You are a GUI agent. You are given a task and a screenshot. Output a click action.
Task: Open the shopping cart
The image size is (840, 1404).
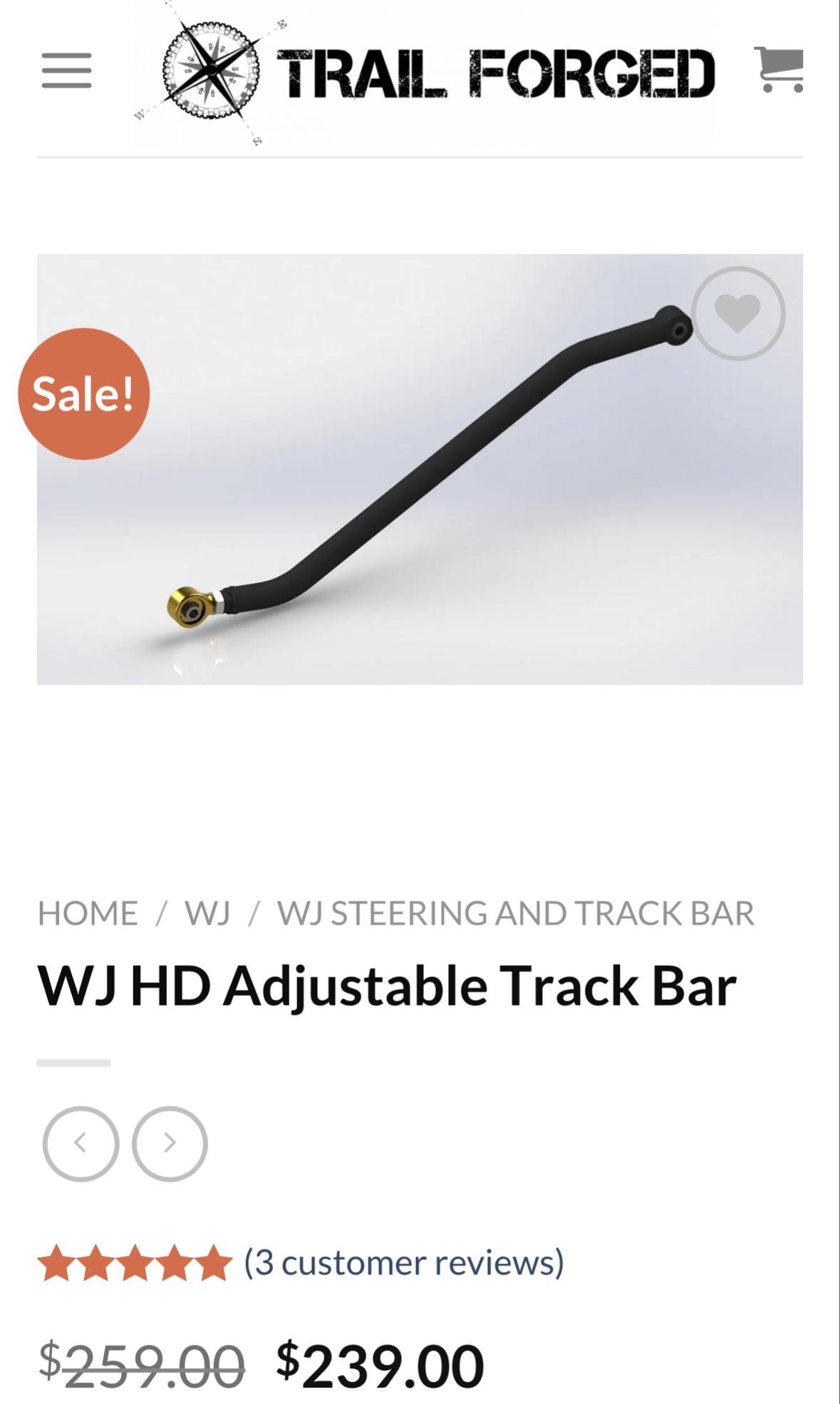coord(779,69)
